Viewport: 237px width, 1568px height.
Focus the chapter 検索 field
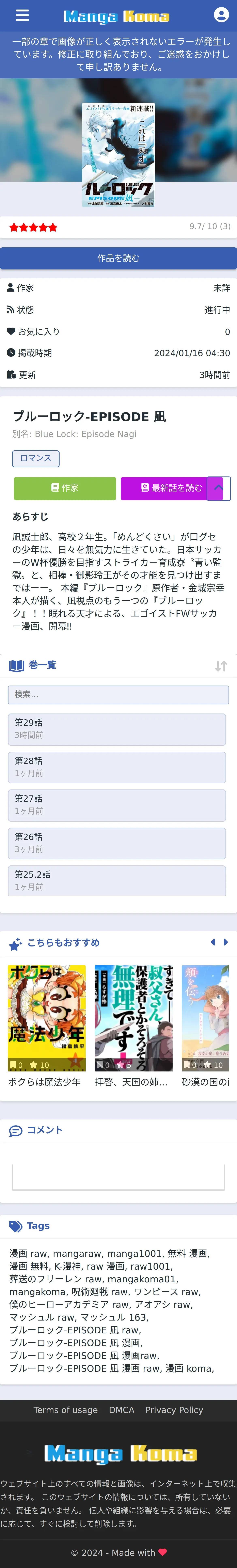[118, 694]
